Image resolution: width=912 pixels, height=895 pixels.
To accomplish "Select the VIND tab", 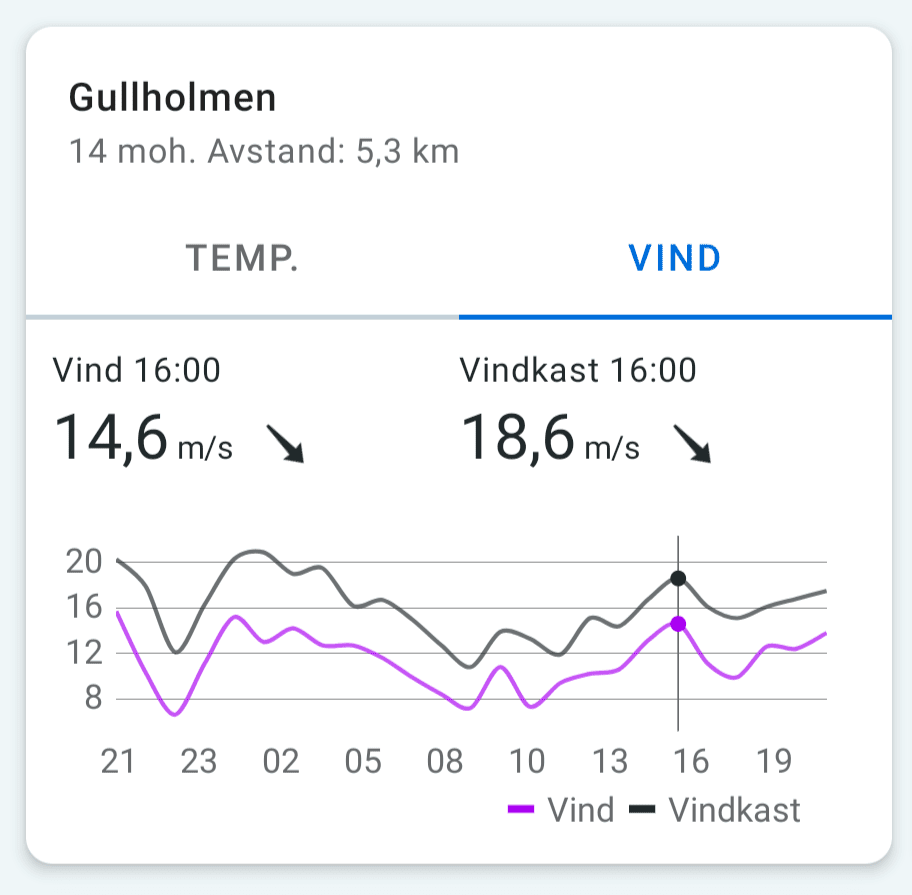I will (x=675, y=258).
